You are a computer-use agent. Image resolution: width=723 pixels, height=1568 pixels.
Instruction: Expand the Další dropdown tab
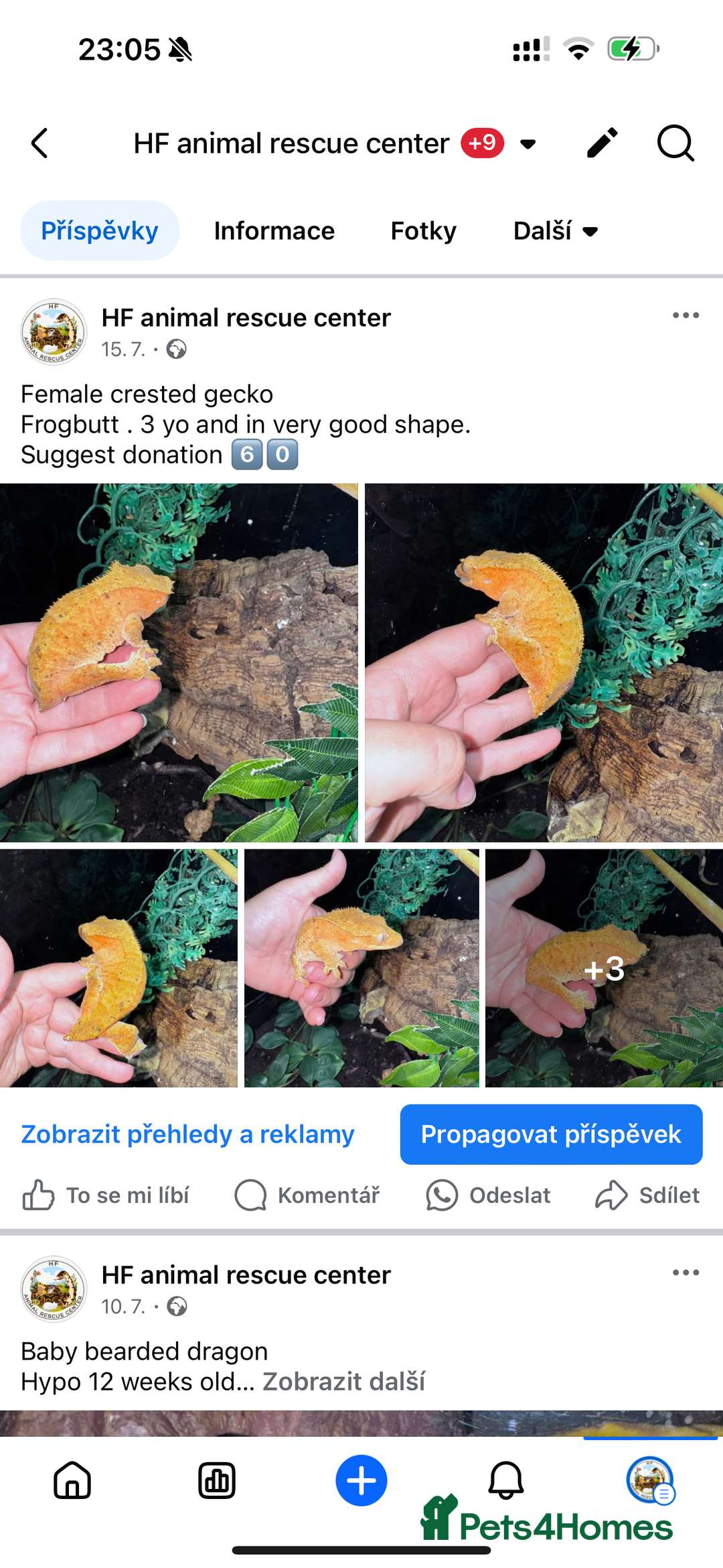click(555, 231)
